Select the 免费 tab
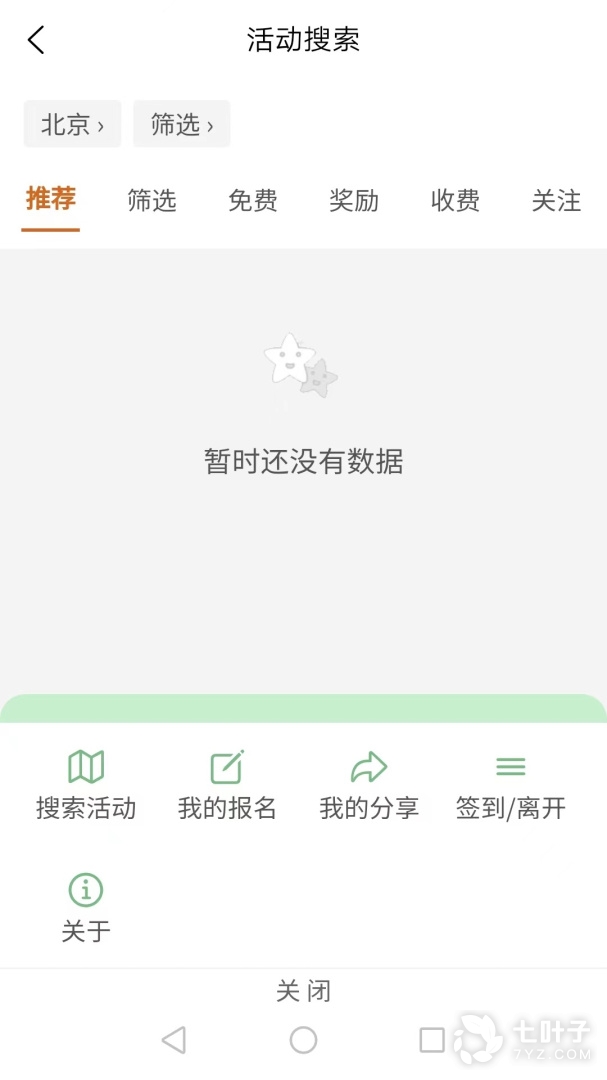This screenshot has height=1080, width=607. click(253, 201)
